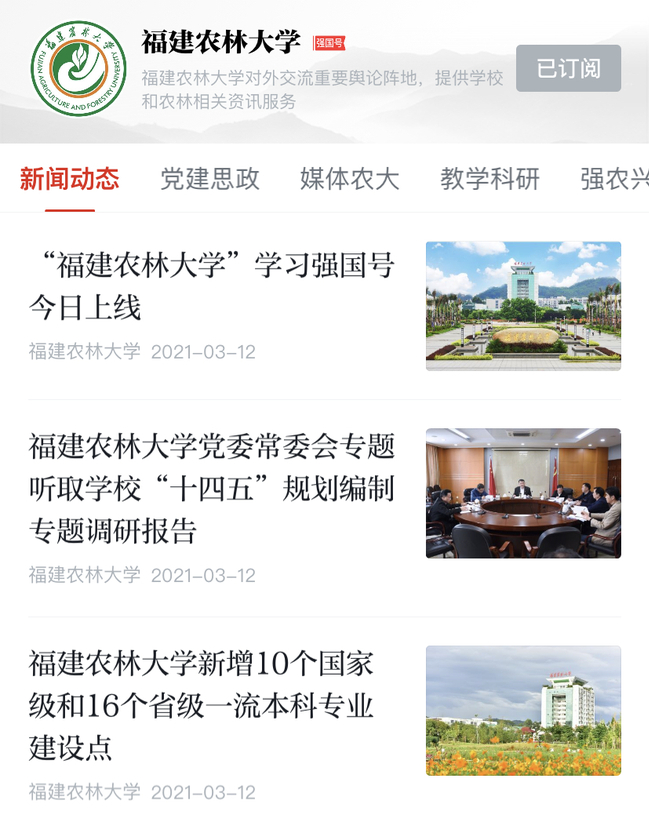Tap the 已订阅 subscribed button
The height and width of the screenshot is (815, 649).
coord(568,69)
